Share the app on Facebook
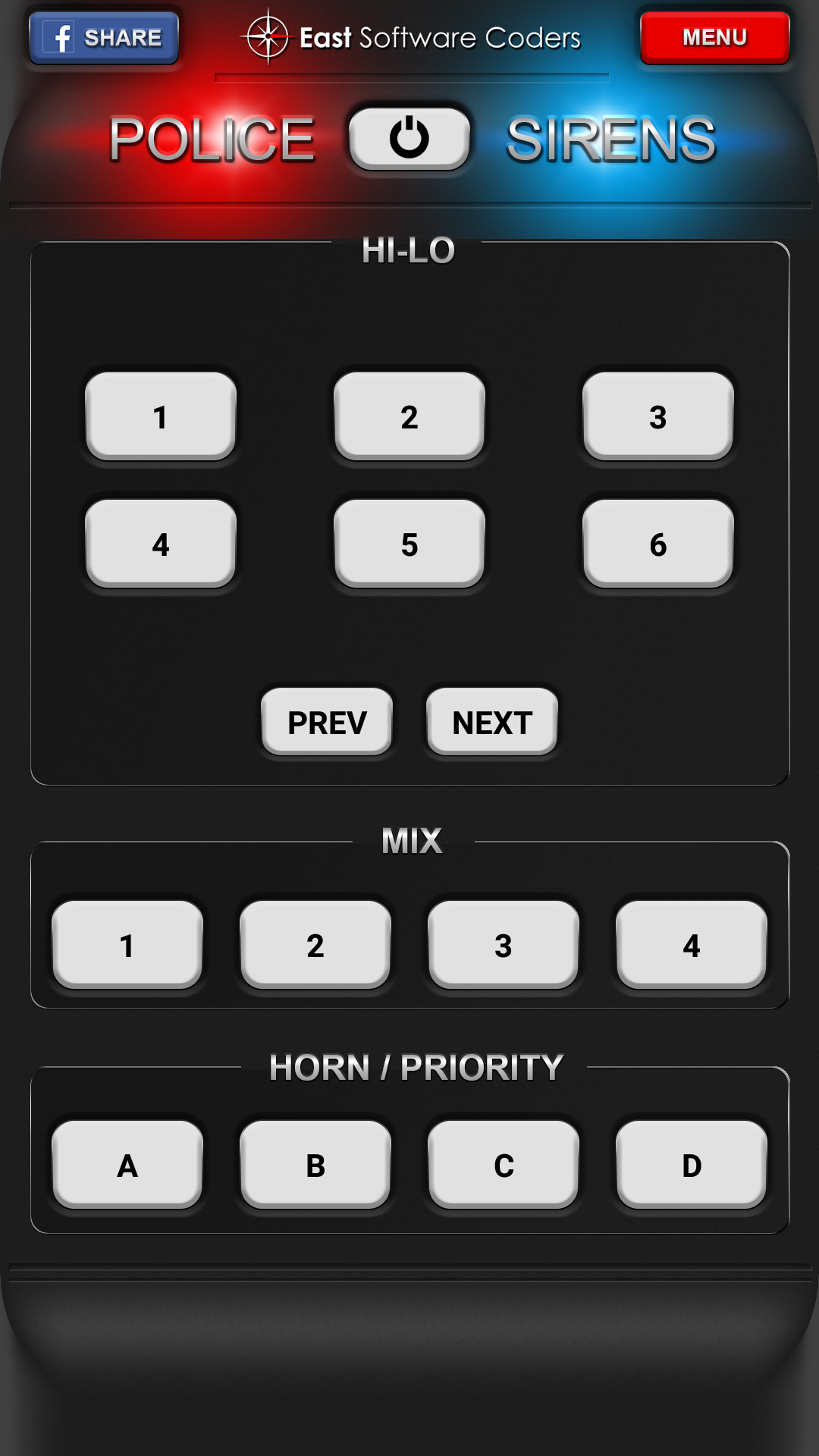This screenshot has width=819, height=1456. pyautogui.click(x=104, y=37)
